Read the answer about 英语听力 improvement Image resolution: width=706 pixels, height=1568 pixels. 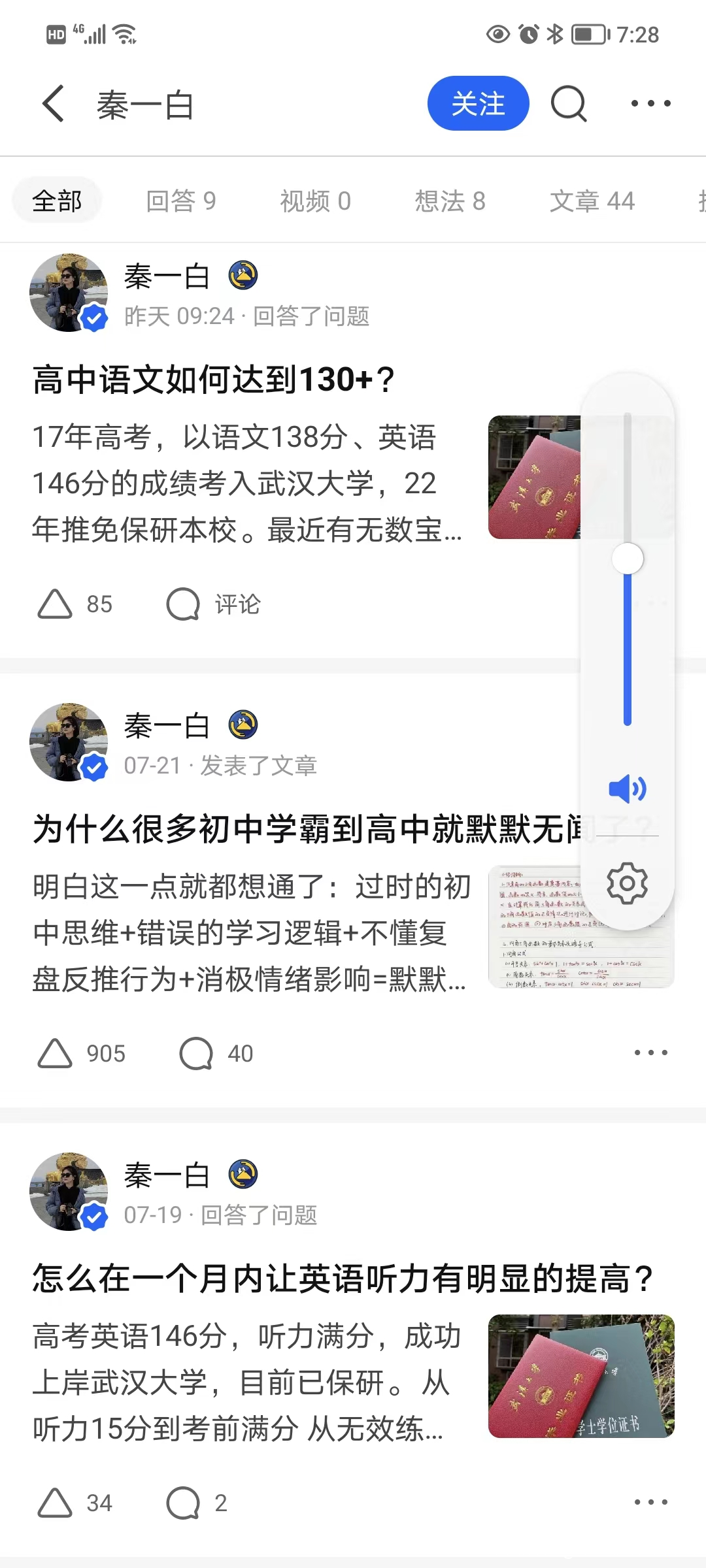[x=343, y=1279]
